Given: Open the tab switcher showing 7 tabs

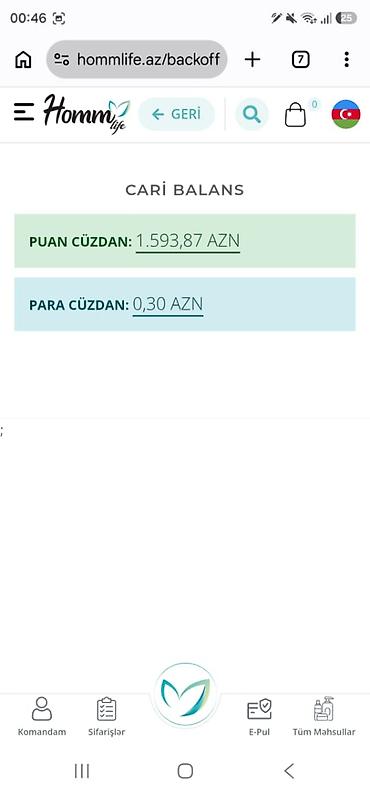Looking at the screenshot, I should (x=300, y=60).
